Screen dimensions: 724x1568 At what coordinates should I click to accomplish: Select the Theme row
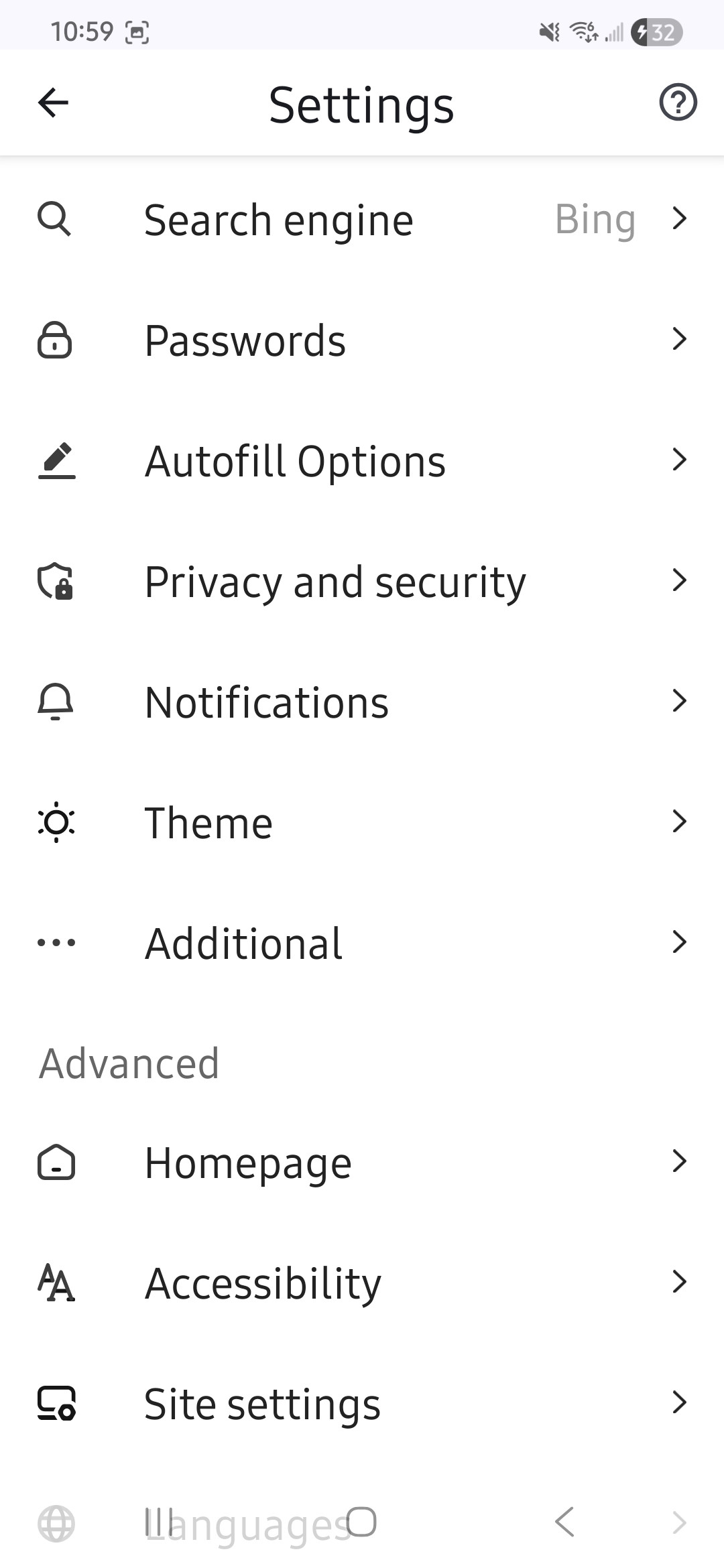(x=362, y=823)
